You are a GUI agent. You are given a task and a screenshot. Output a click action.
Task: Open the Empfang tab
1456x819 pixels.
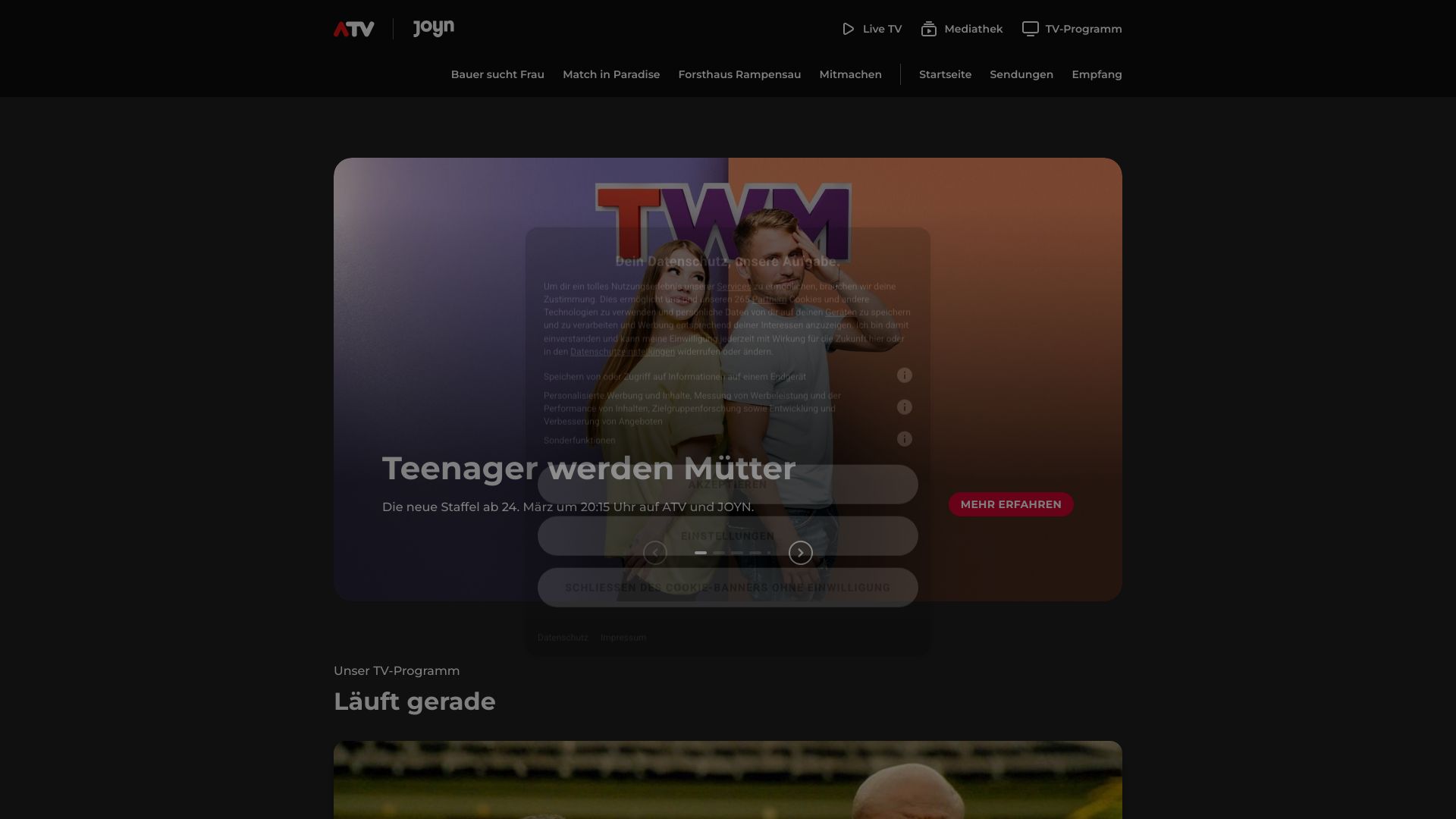tap(1097, 74)
